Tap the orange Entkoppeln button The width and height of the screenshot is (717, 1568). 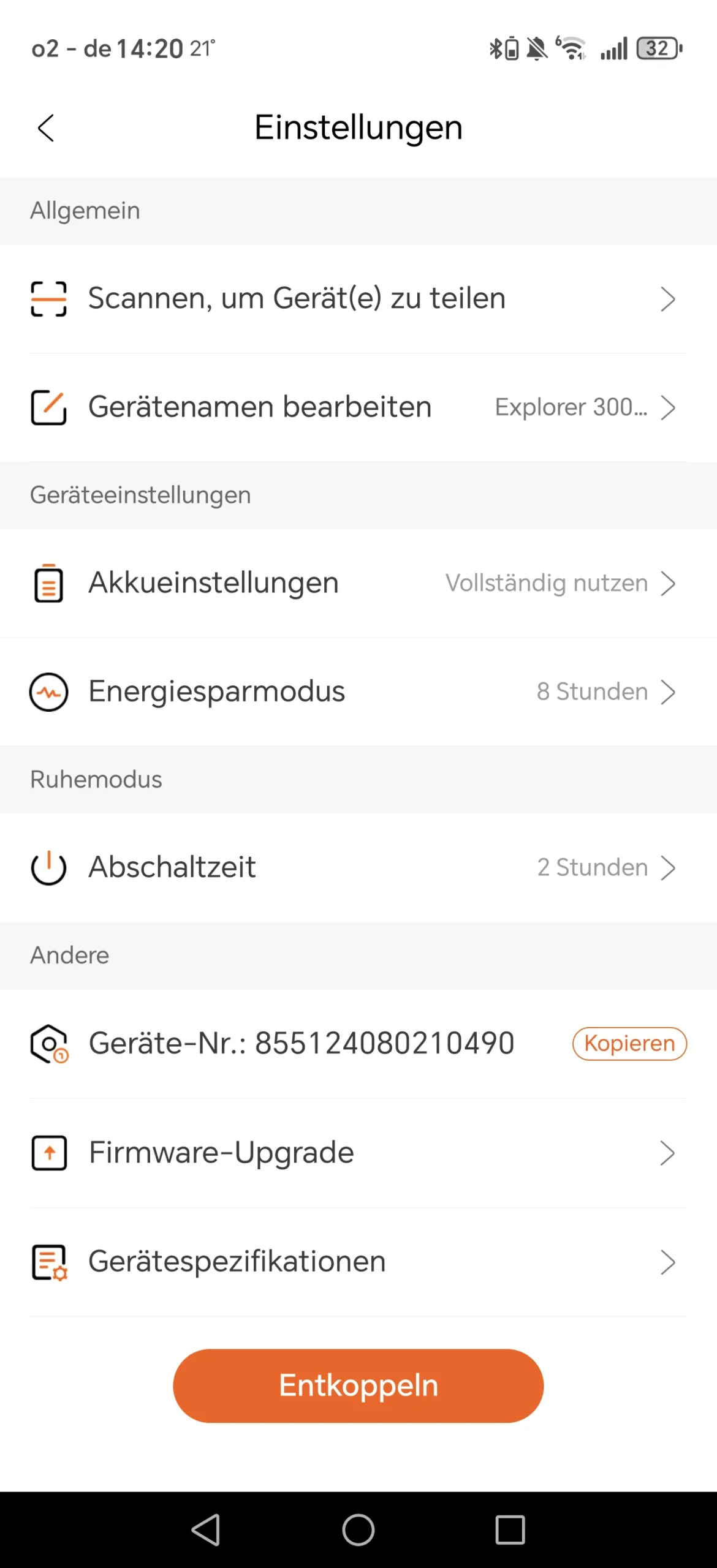(358, 1385)
